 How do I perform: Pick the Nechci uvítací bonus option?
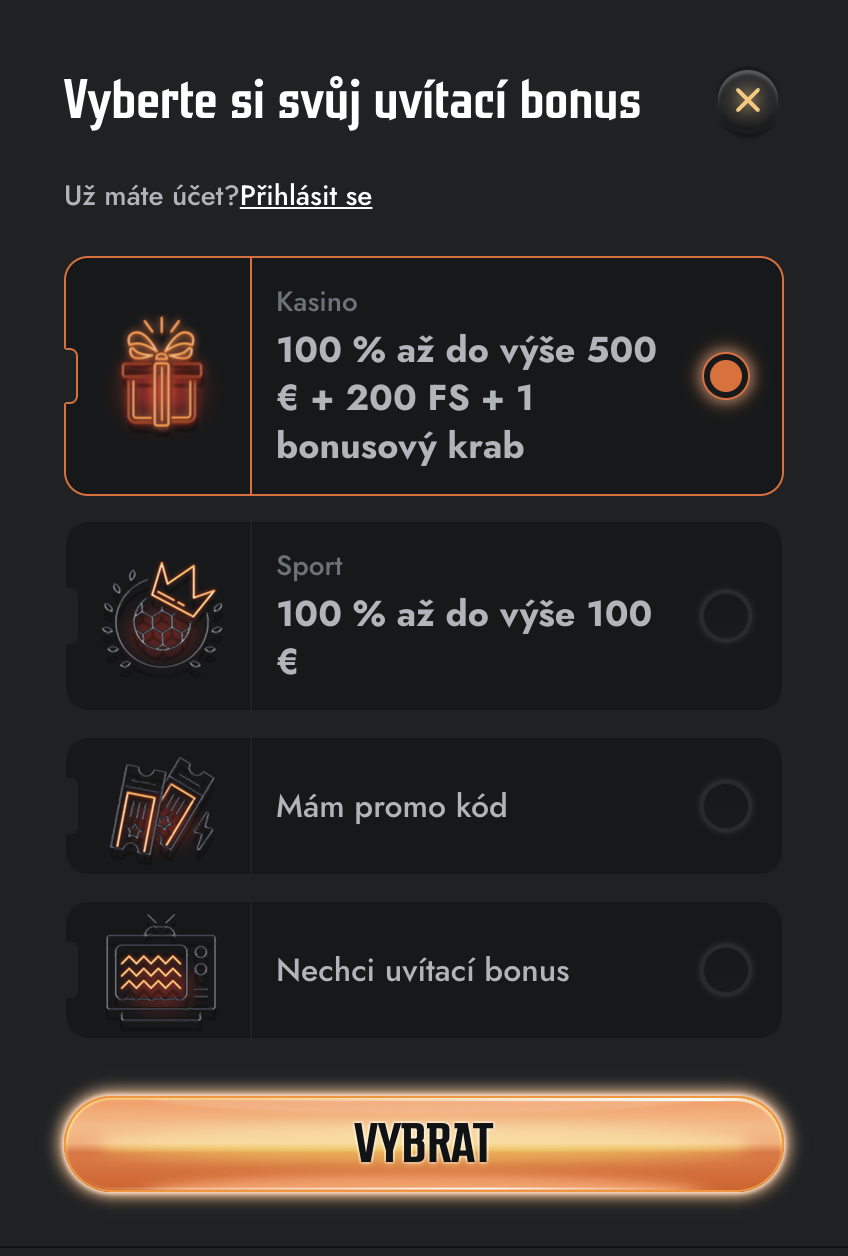[x=725, y=970]
